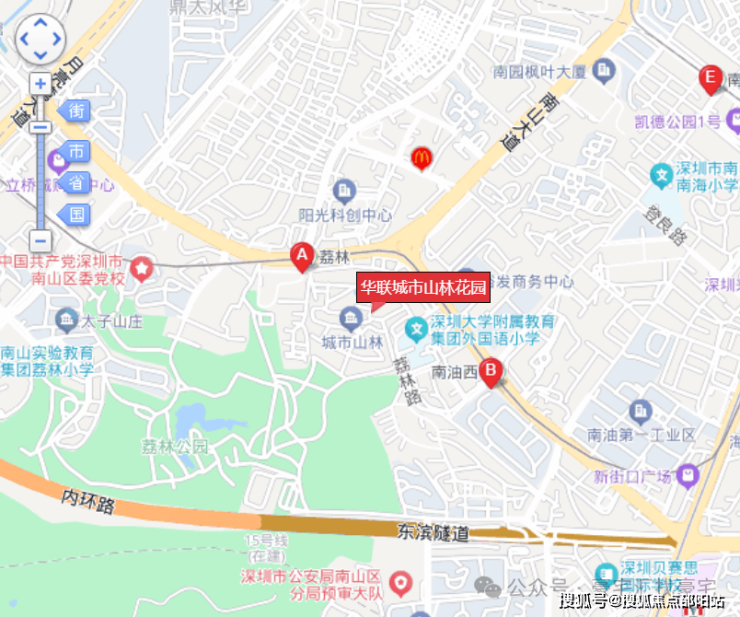
Task: Select marker A near 荔林
Action: pos(302,256)
